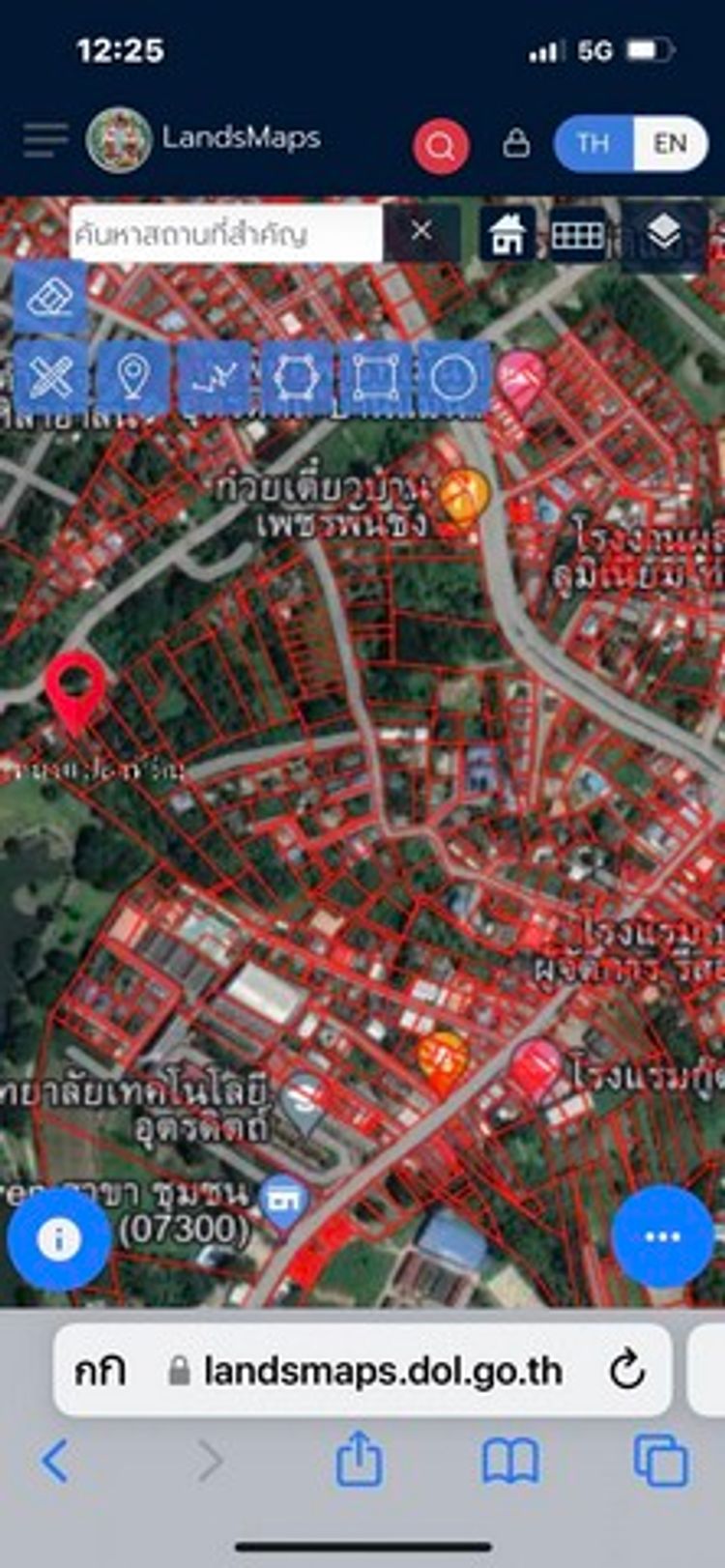Tap the home icon on map toolbar
Image resolution: width=725 pixels, height=1568 pixels.
coord(507,233)
